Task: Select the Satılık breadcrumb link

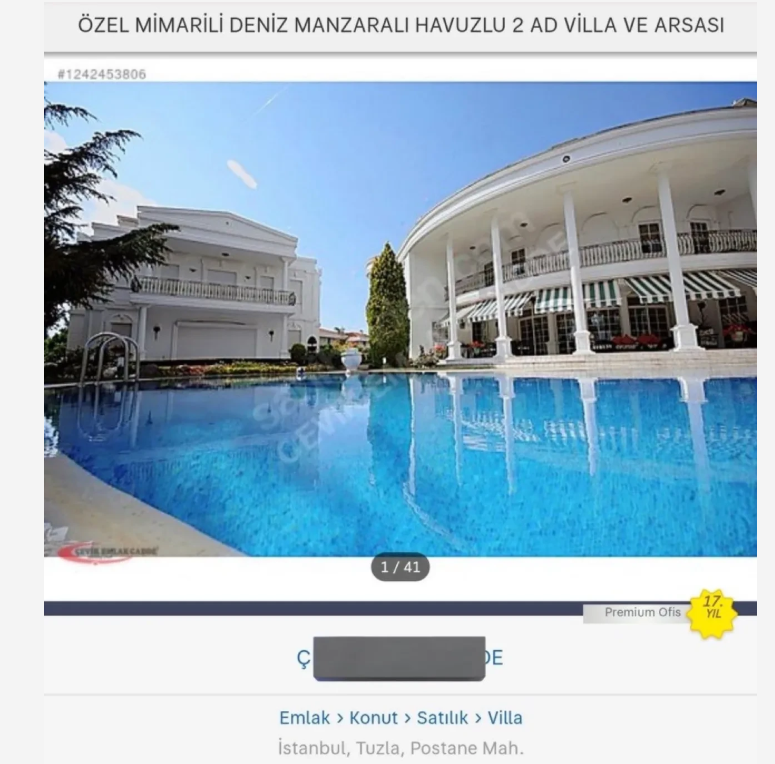Action: click(x=443, y=718)
